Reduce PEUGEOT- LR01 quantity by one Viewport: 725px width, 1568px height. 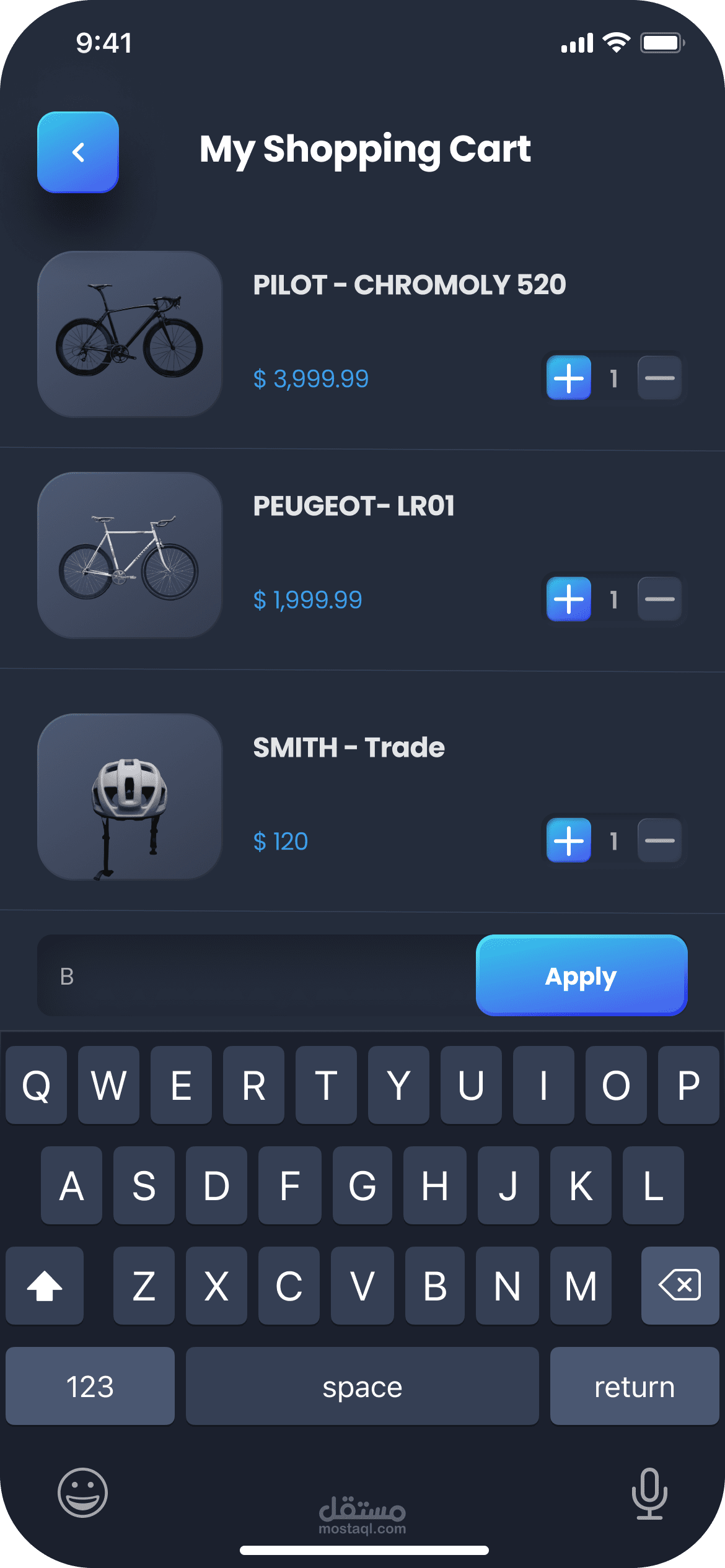pos(659,599)
